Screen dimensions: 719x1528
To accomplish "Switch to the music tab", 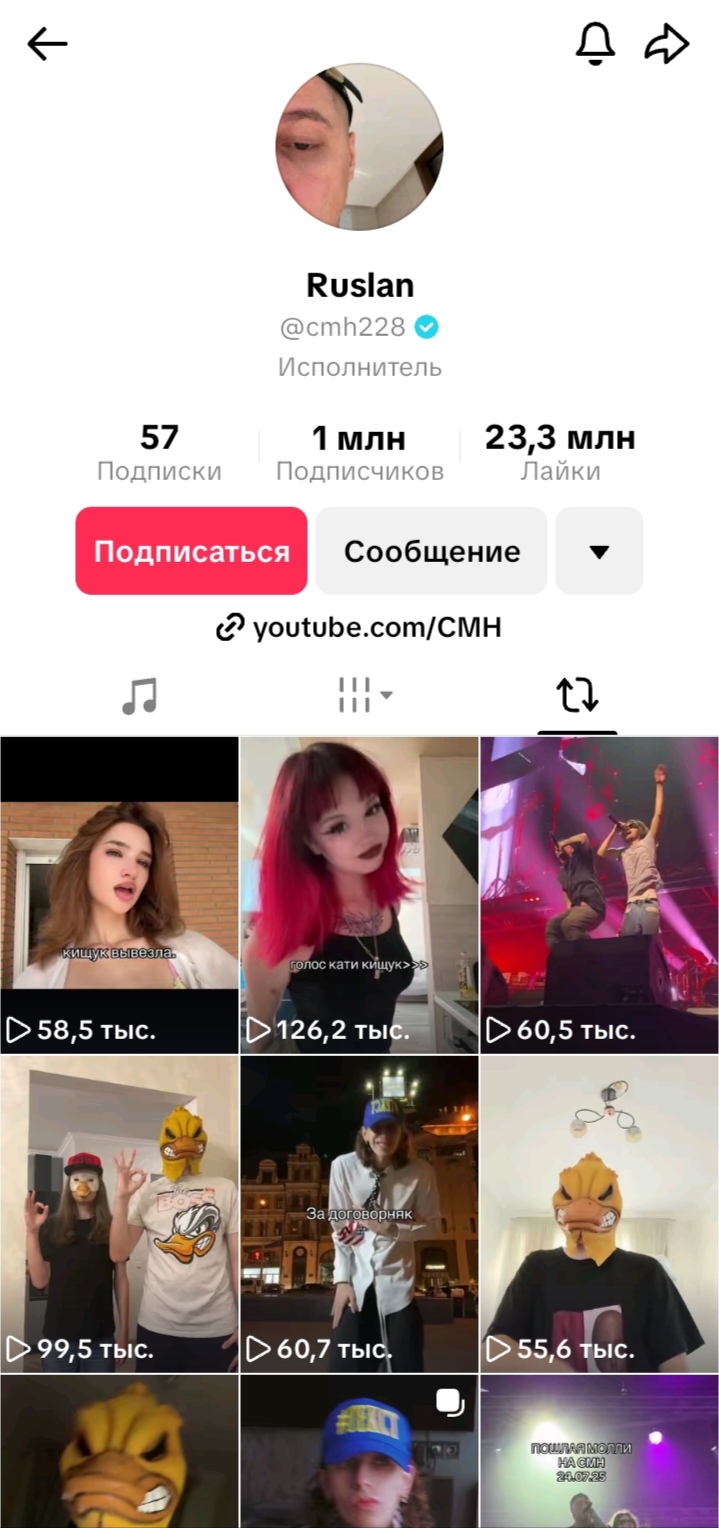I will pyautogui.click(x=140, y=695).
